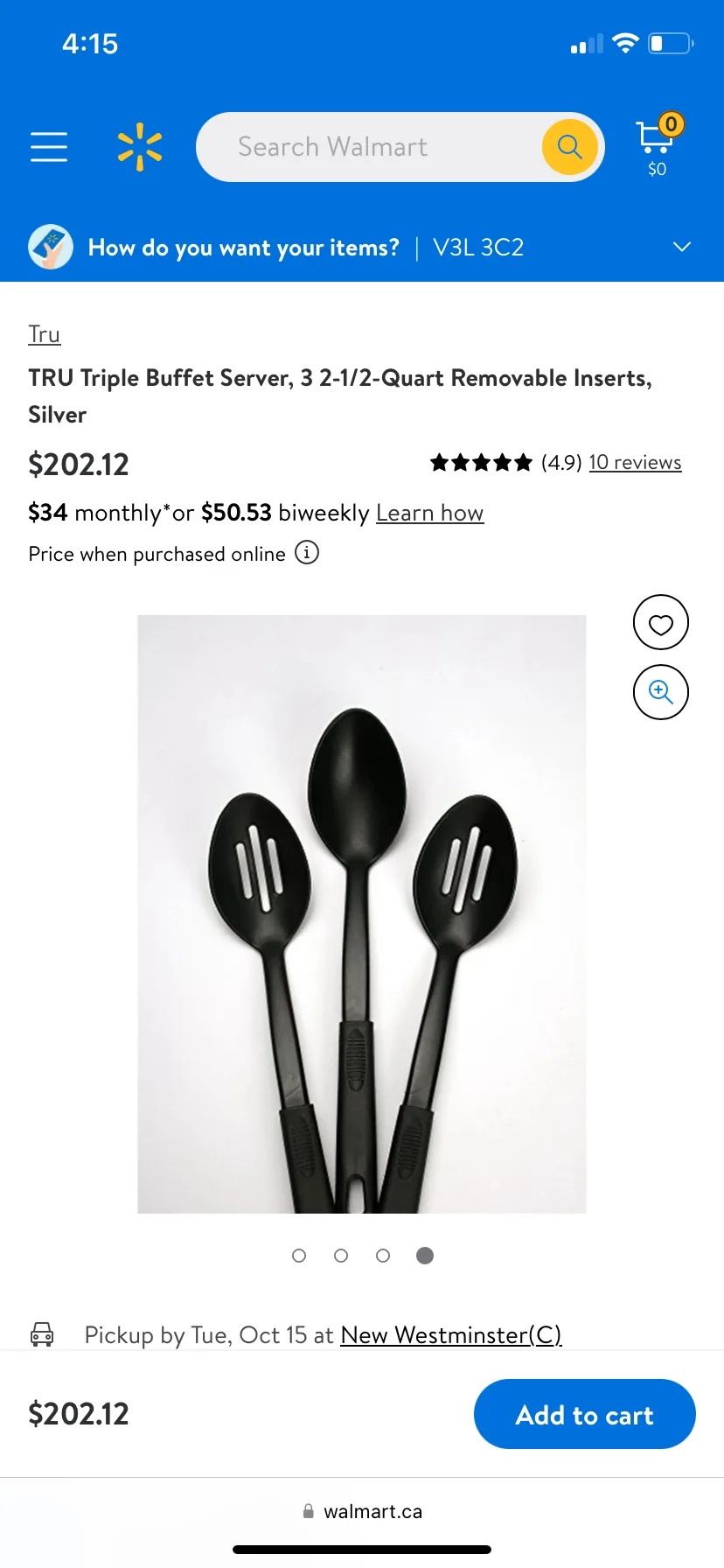Tap the price info circle icon

click(x=307, y=553)
